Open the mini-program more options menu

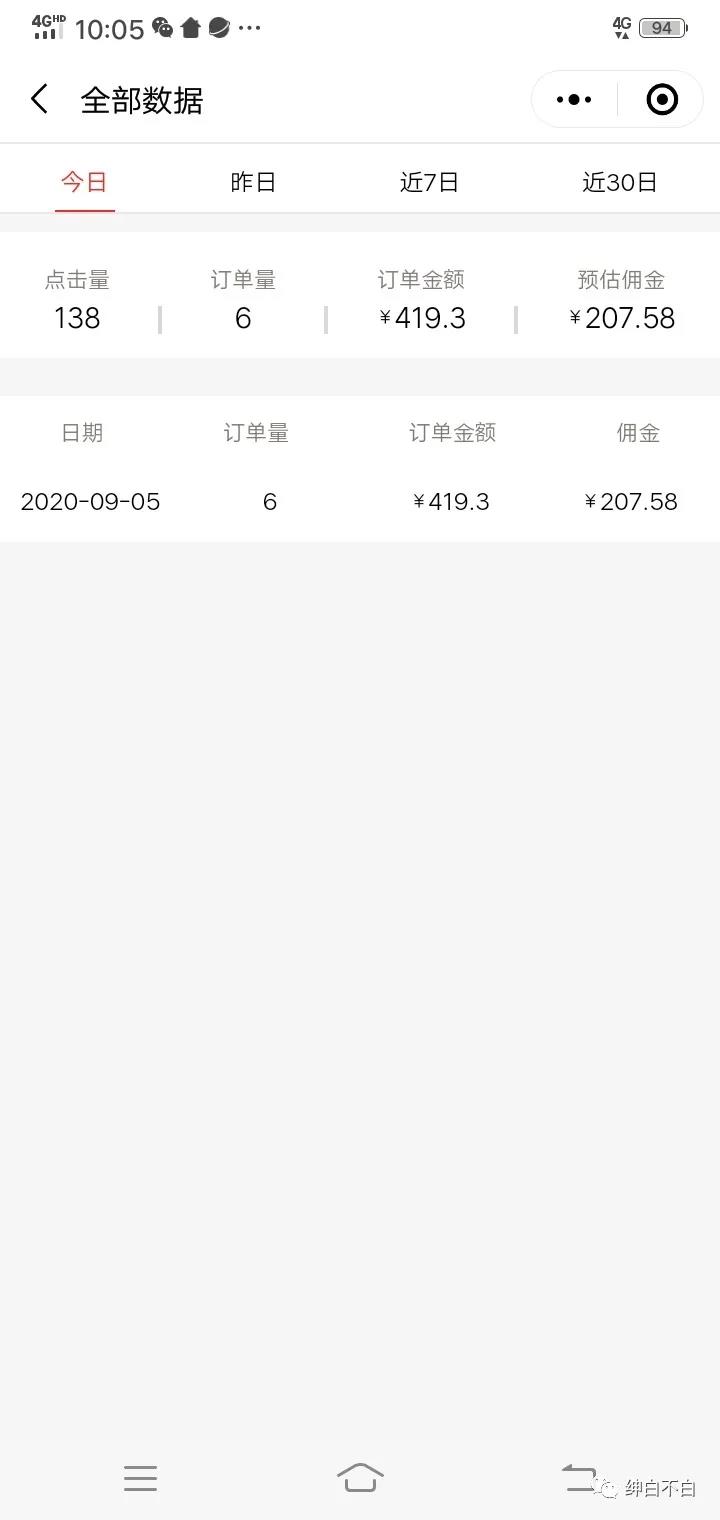tap(573, 99)
